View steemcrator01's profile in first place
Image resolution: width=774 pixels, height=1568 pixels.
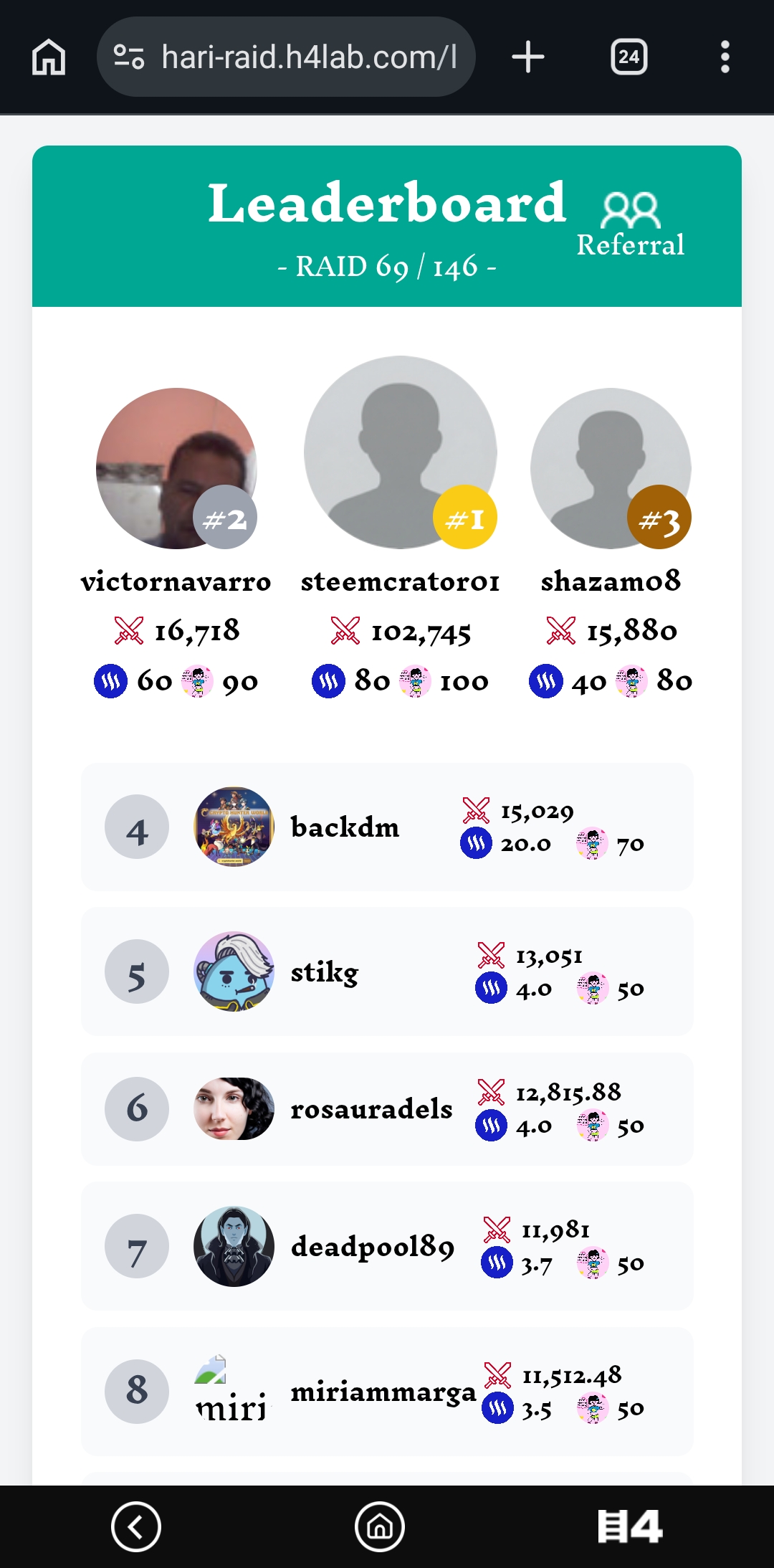pyautogui.click(x=400, y=453)
